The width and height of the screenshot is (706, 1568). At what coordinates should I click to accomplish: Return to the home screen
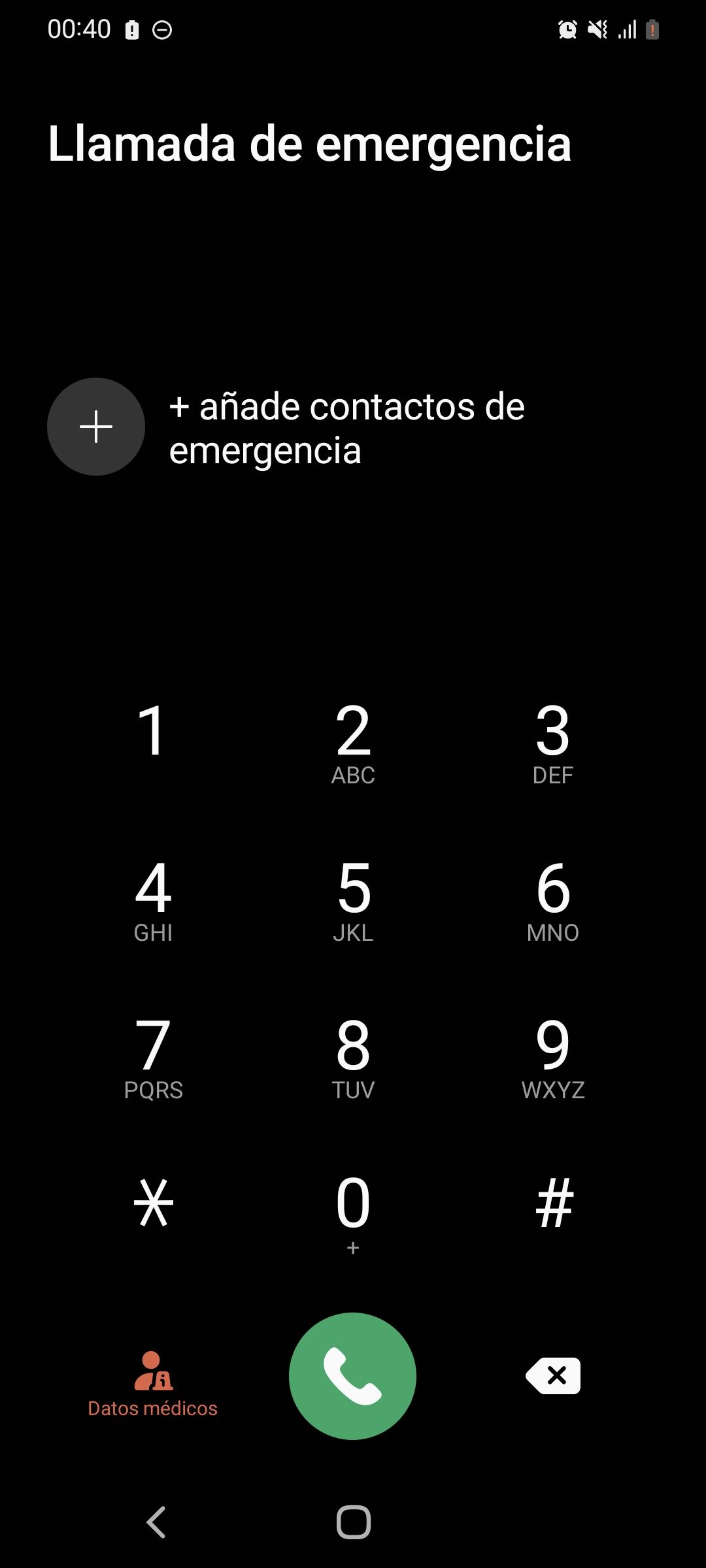pos(353,1522)
